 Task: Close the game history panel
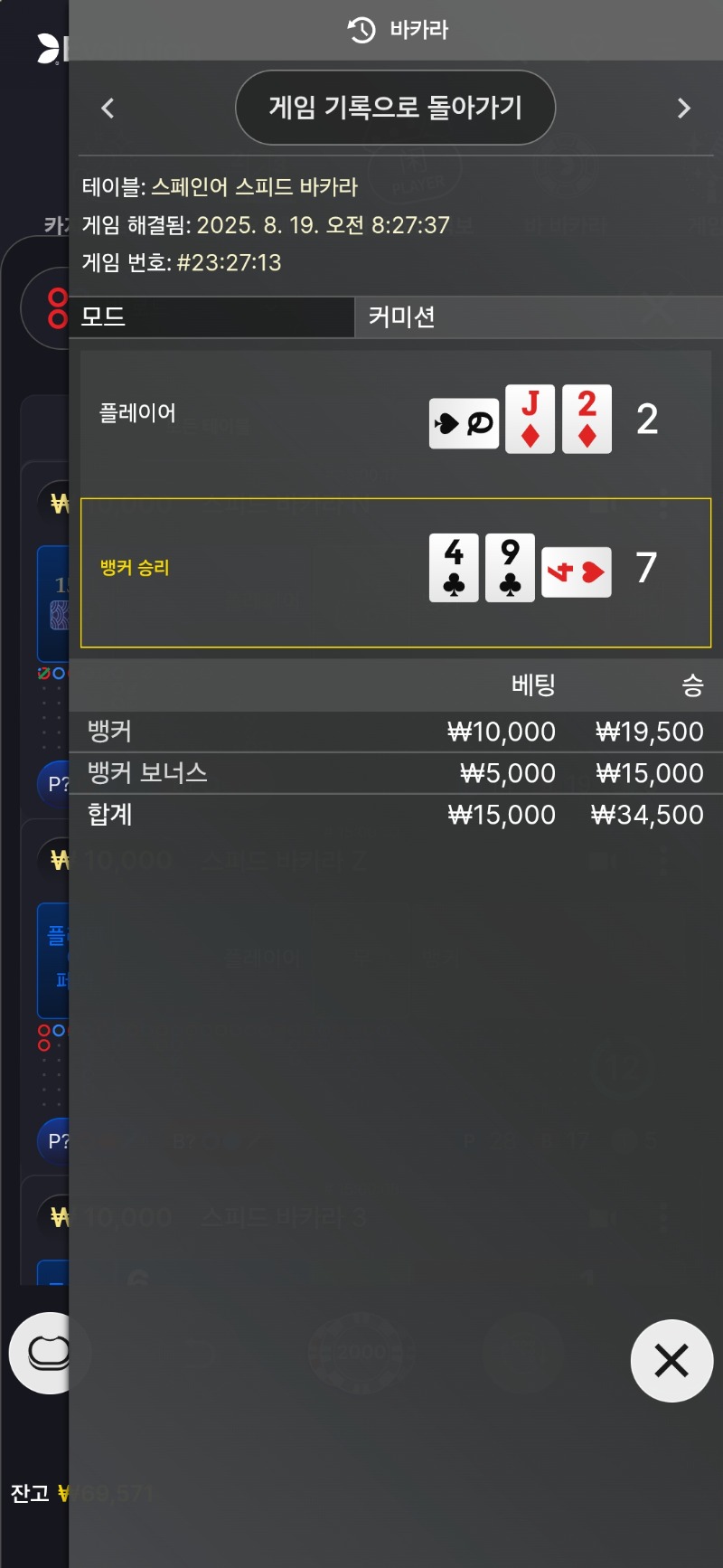pyautogui.click(x=671, y=1360)
